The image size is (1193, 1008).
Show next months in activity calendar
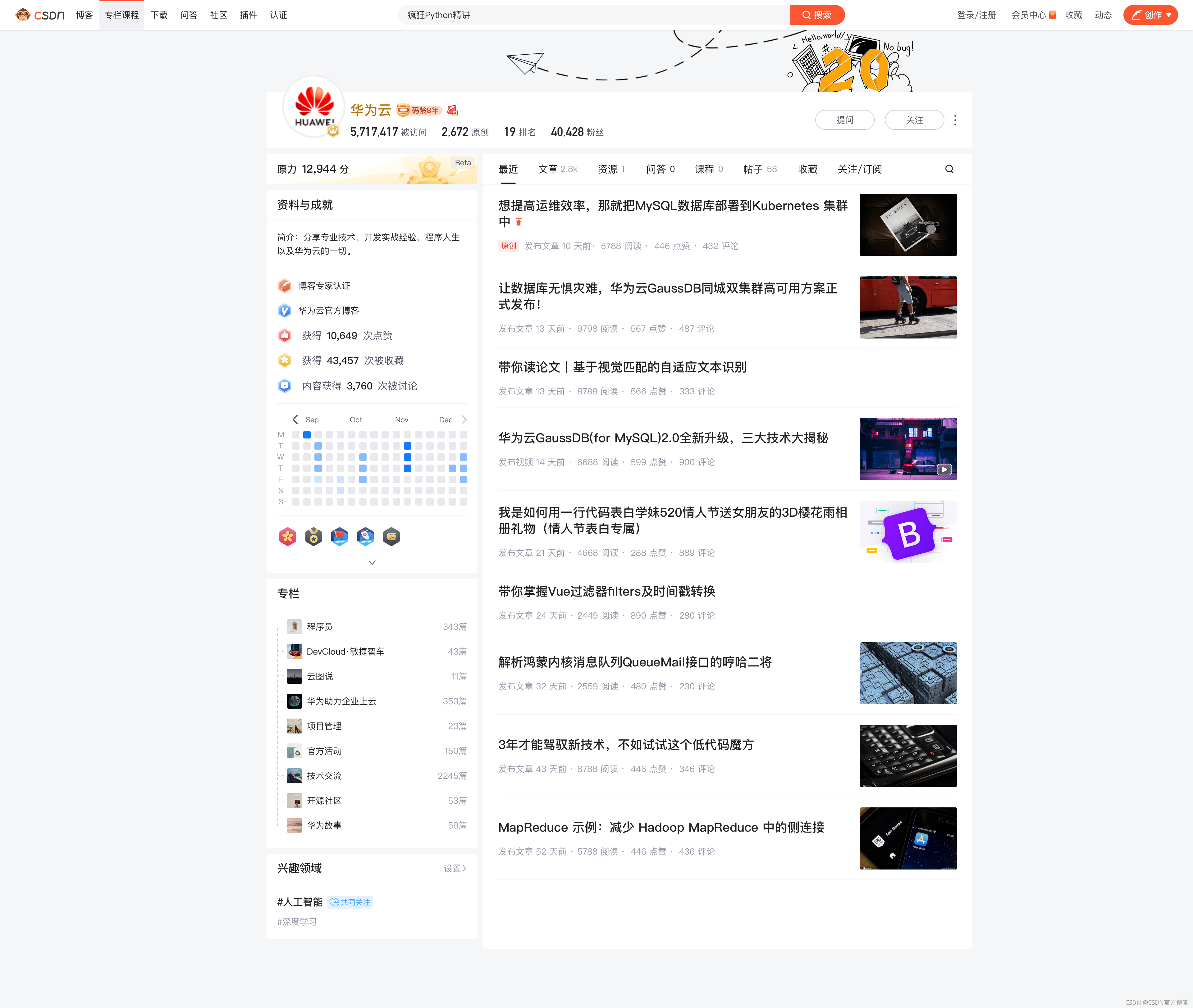(x=464, y=420)
